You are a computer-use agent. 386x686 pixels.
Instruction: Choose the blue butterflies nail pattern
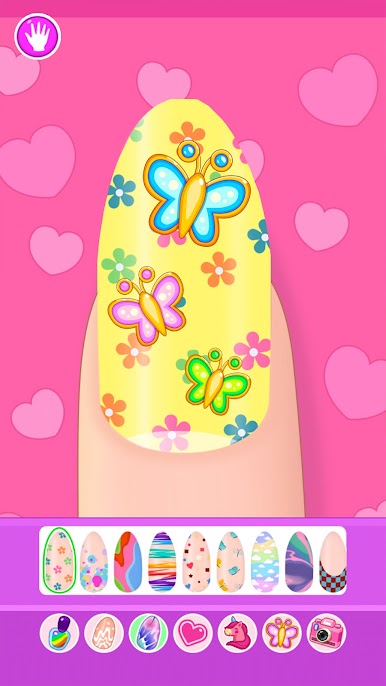[x=231, y=562]
